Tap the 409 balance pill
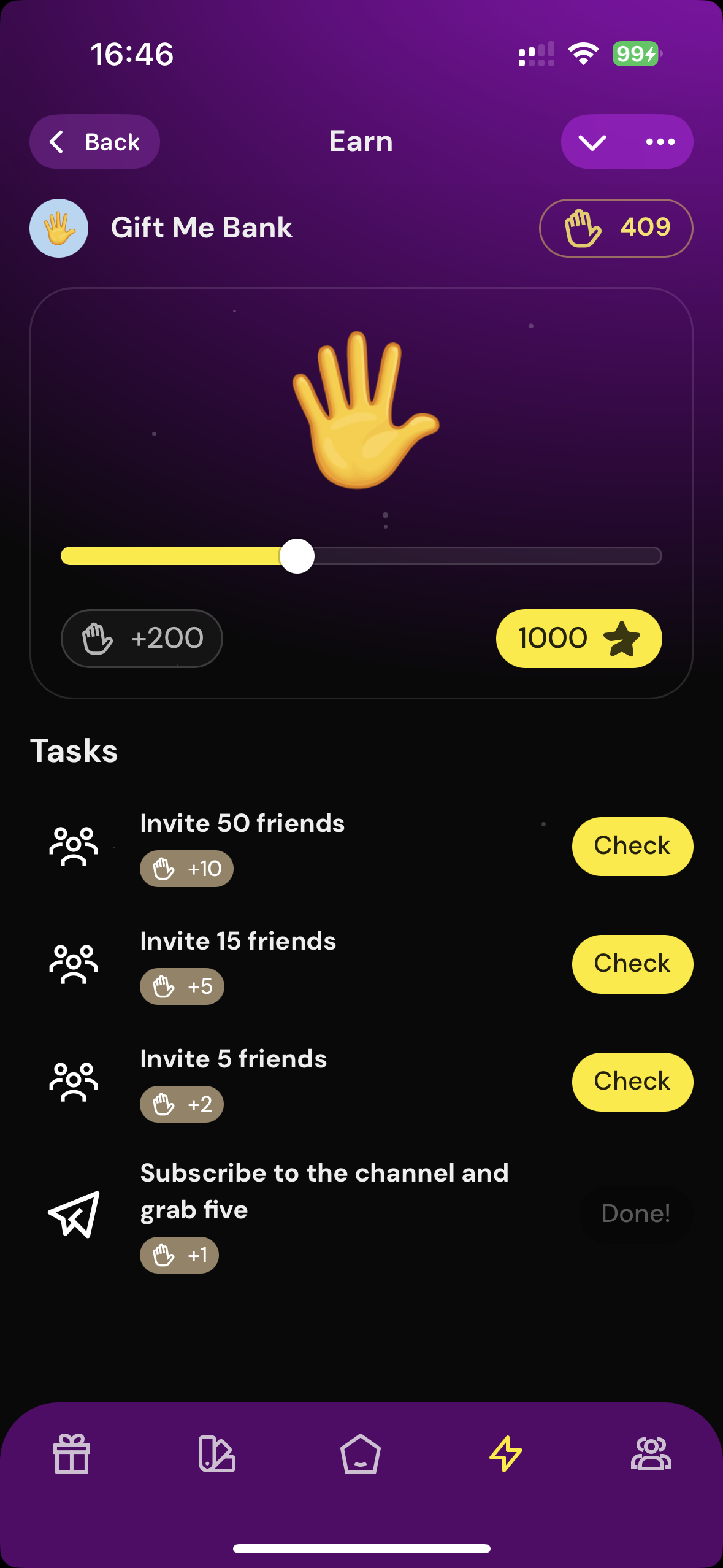723x1568 pixels. (615, 228)
